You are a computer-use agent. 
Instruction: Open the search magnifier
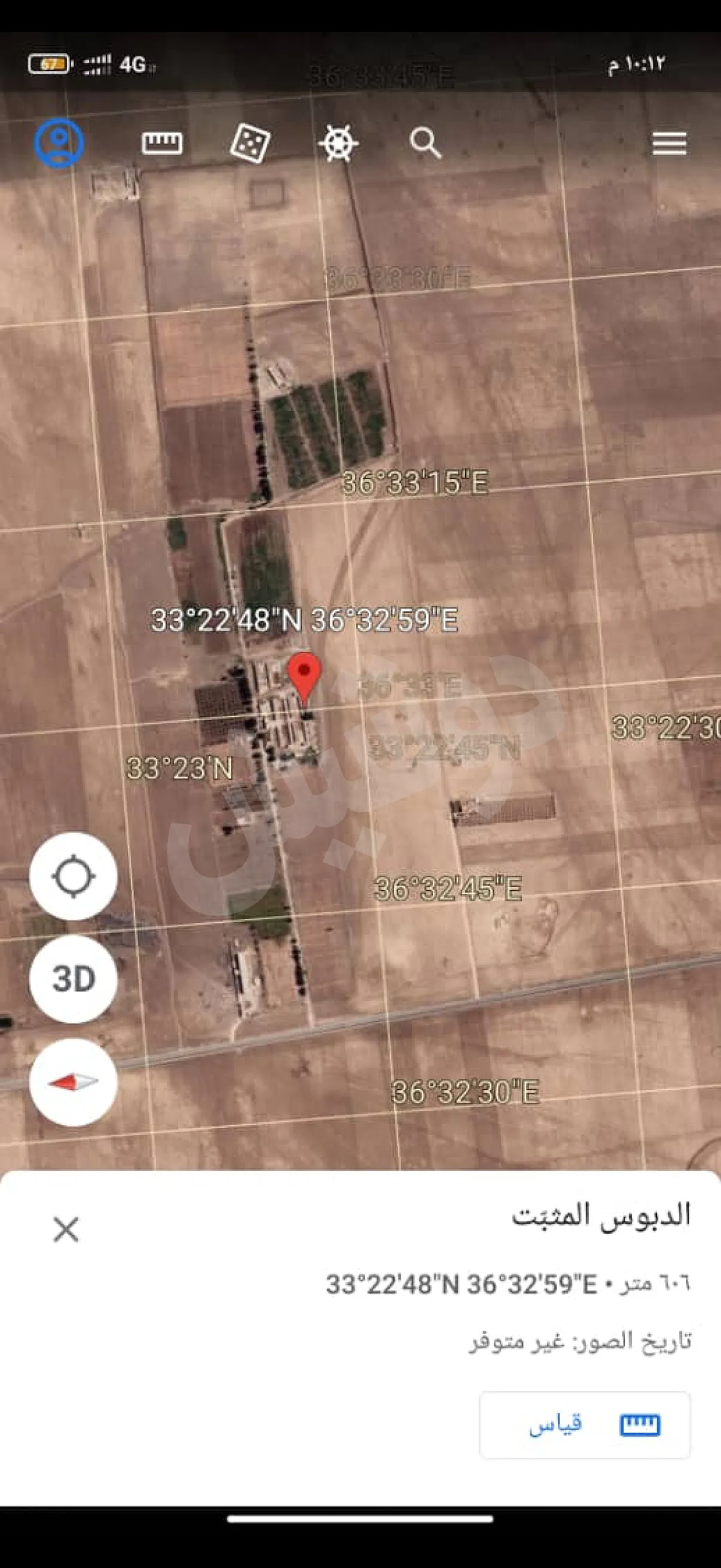point(425,143)
